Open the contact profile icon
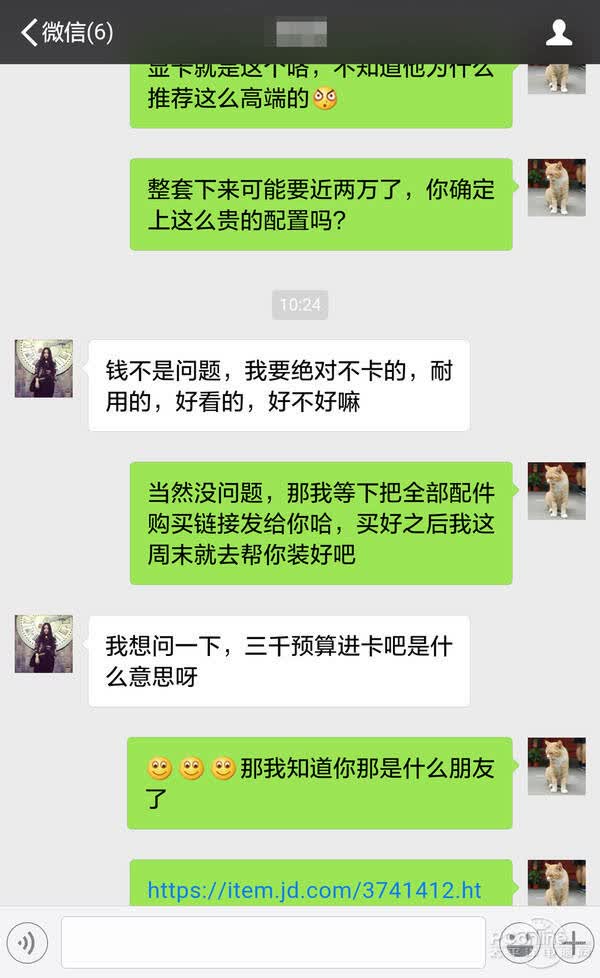Image resolution: width=600 pixels, height=978 pixels. point(558,32)
